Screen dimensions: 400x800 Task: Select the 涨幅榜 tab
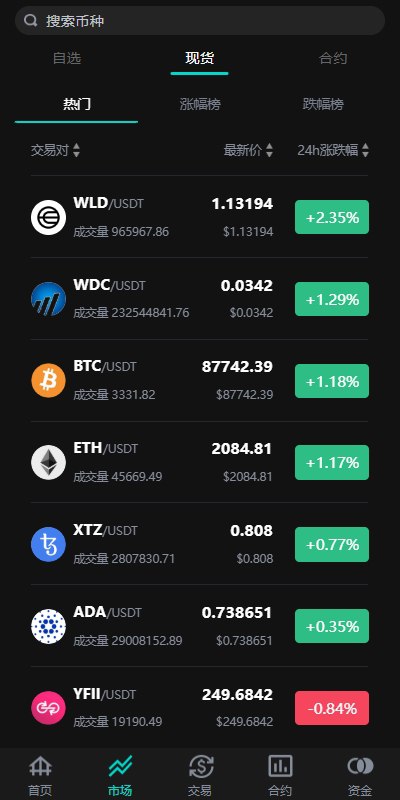click(x=200, y=104)
